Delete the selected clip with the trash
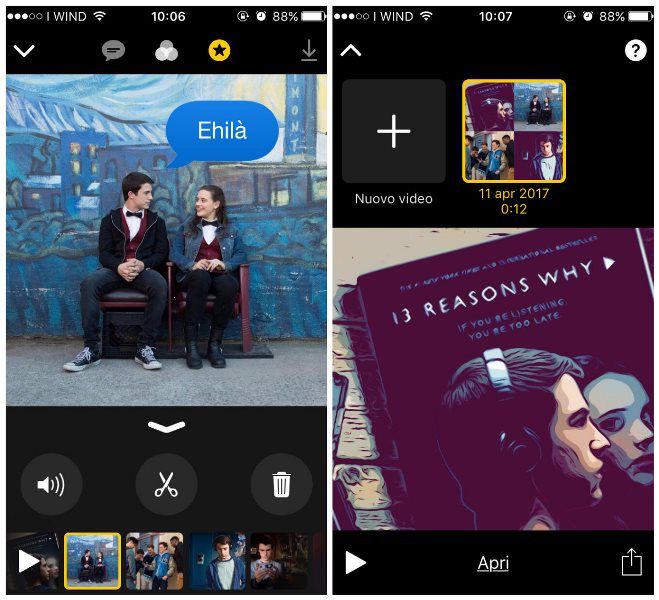This screenshot has height=600, width=659. [x=281, y=485]
